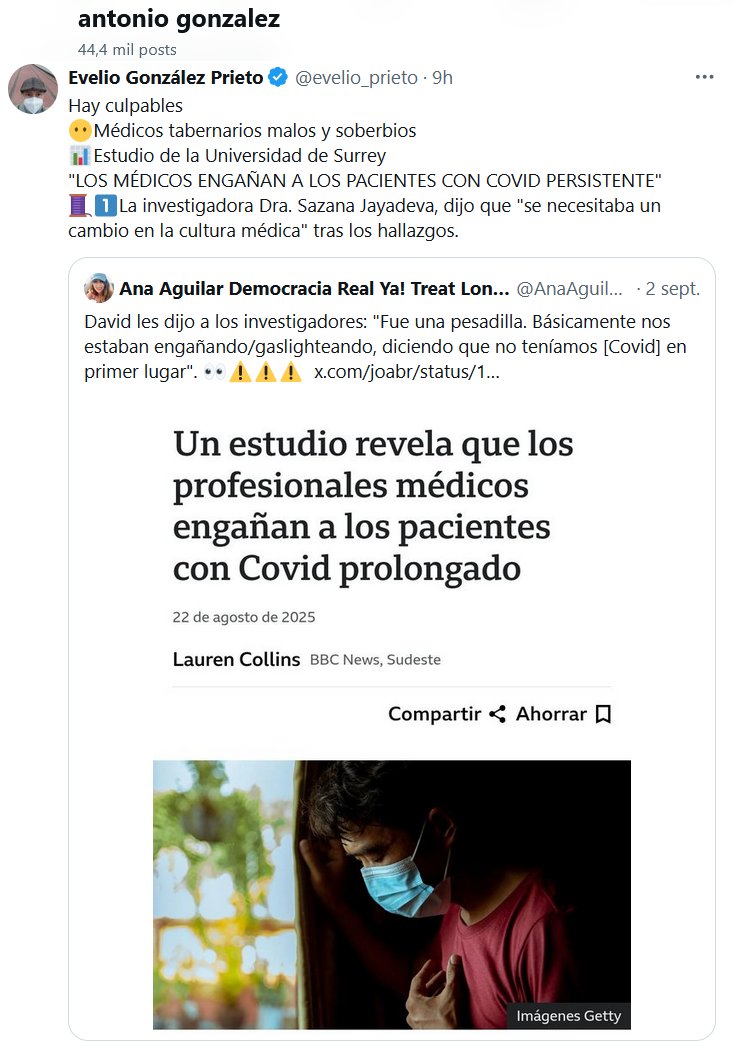Image resolution: width=736 pixels, height=1046 pixels.
Task: Tap Evelio González Prieto display name
Action: point(165,77)
